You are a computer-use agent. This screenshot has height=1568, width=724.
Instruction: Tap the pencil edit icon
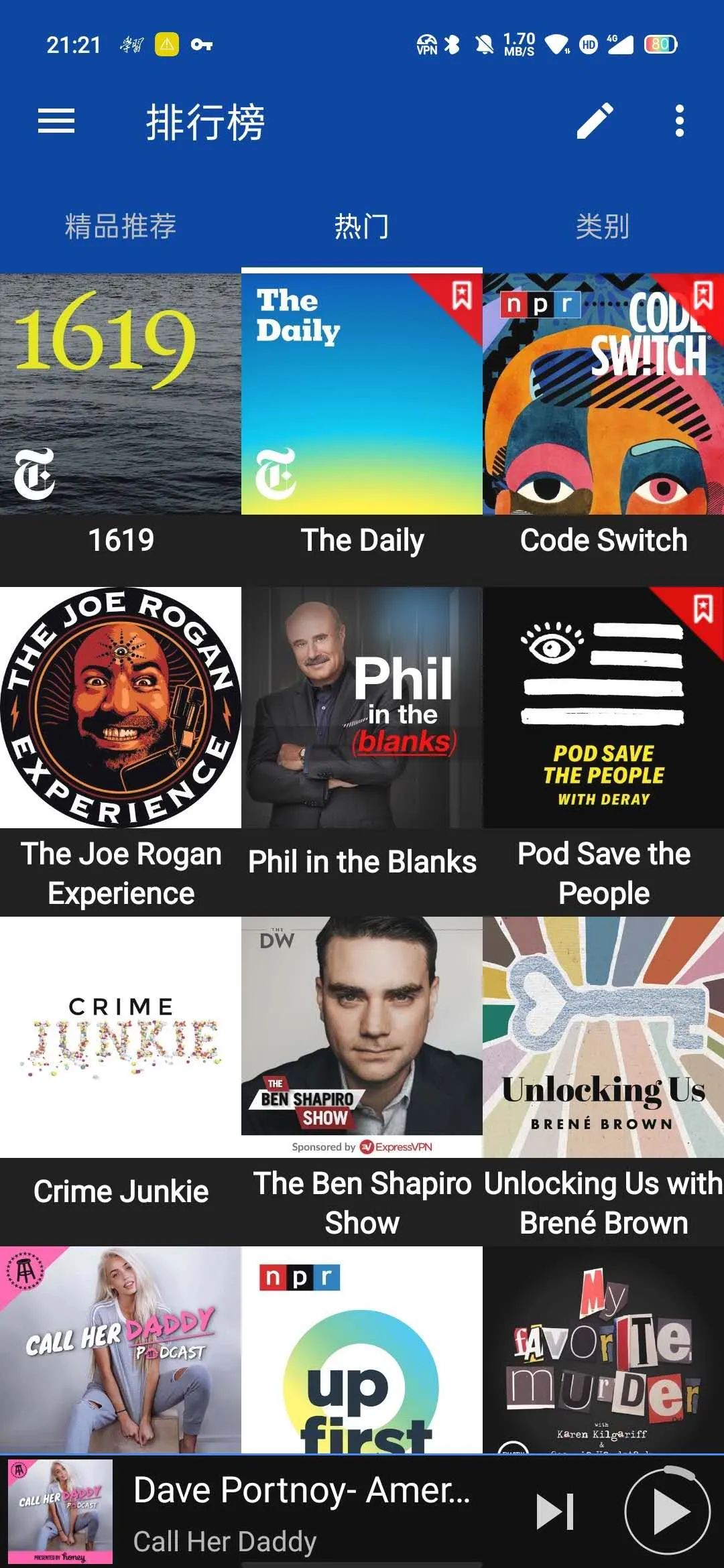[595, 121]
